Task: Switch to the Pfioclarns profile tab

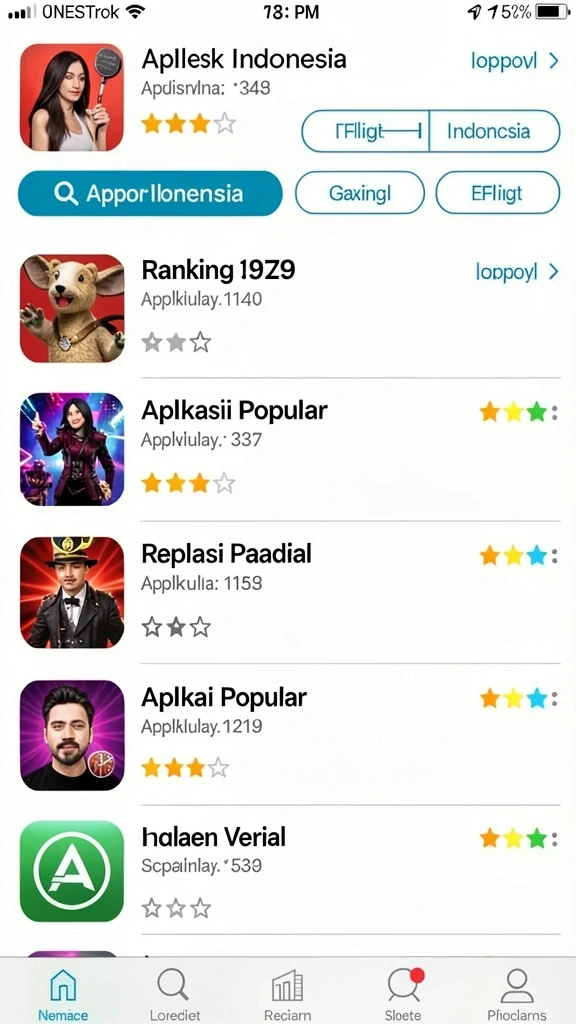Action: click(x=517, y=994)
